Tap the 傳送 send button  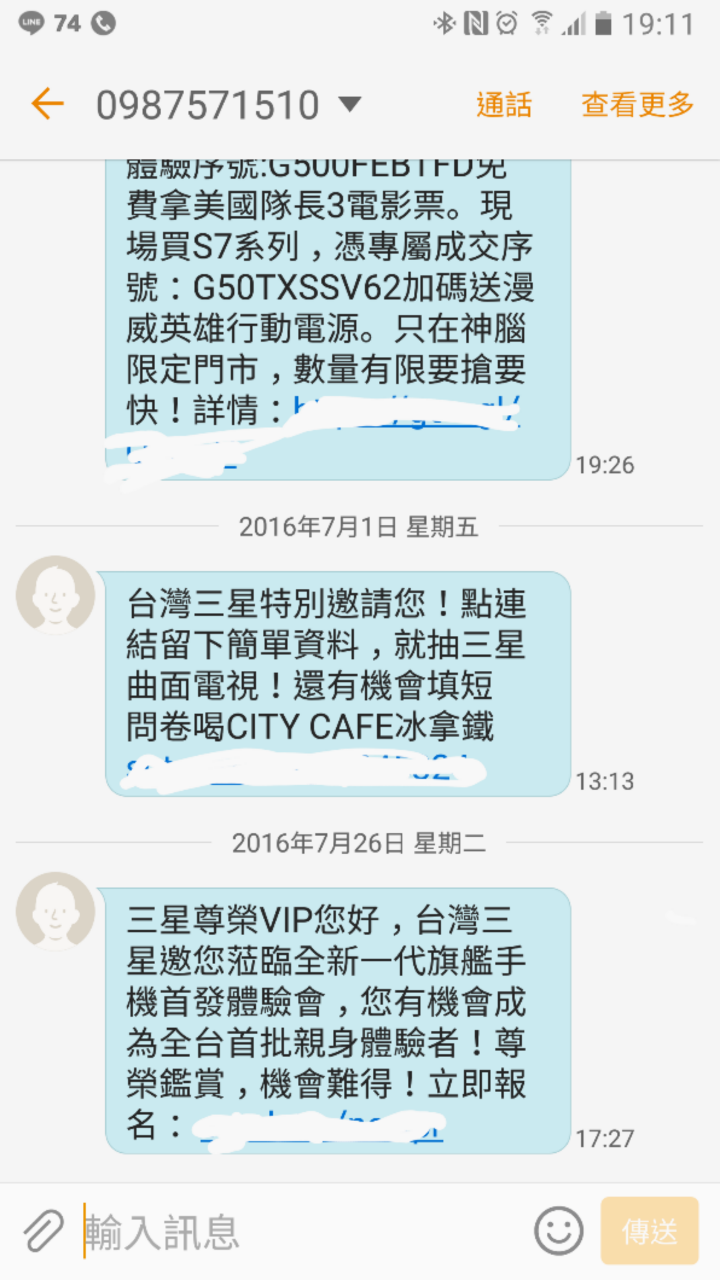(650, 1231)
